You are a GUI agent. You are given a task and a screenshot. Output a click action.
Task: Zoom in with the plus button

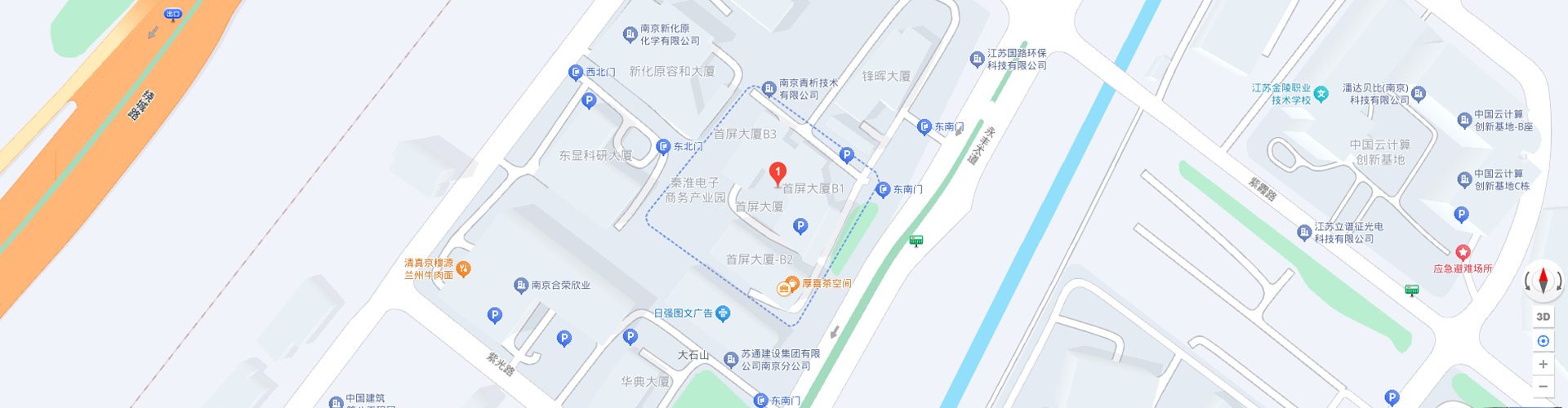[1543, 364]
